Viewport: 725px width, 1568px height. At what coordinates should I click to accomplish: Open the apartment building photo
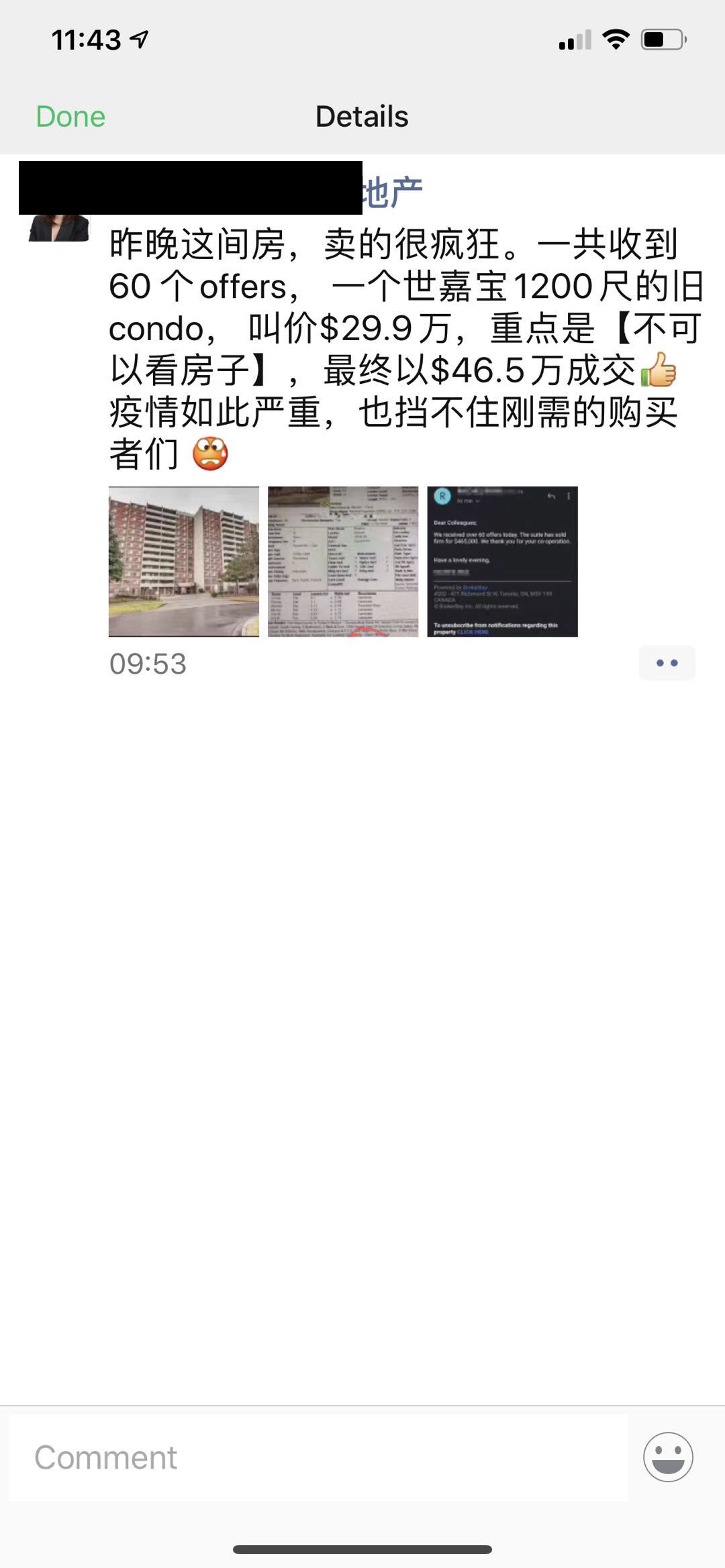[x=184, y=562]
